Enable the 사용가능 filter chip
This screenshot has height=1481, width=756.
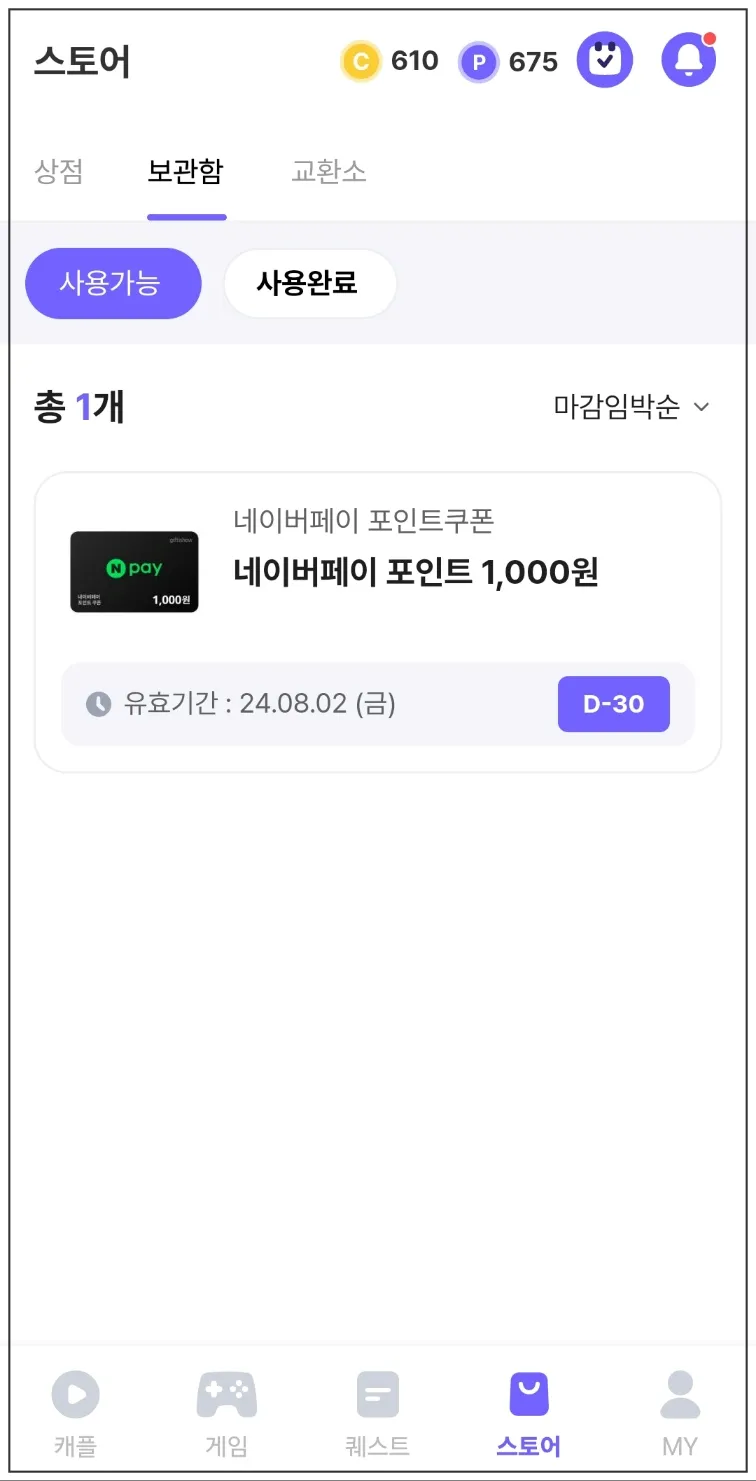coord(113,283)
